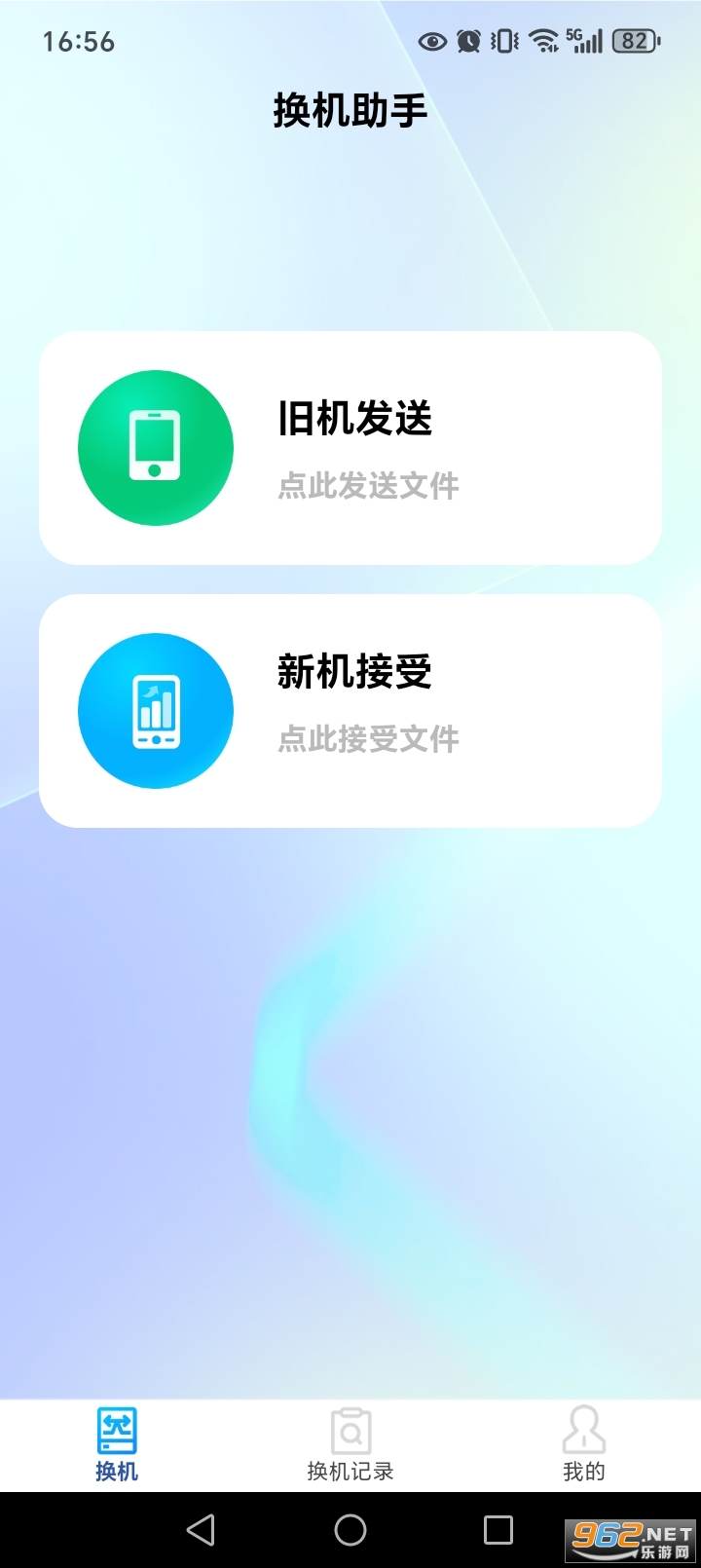Open the 我的 profile person icon
The height and width of the screenshot is (1568, 701).
583,1428
